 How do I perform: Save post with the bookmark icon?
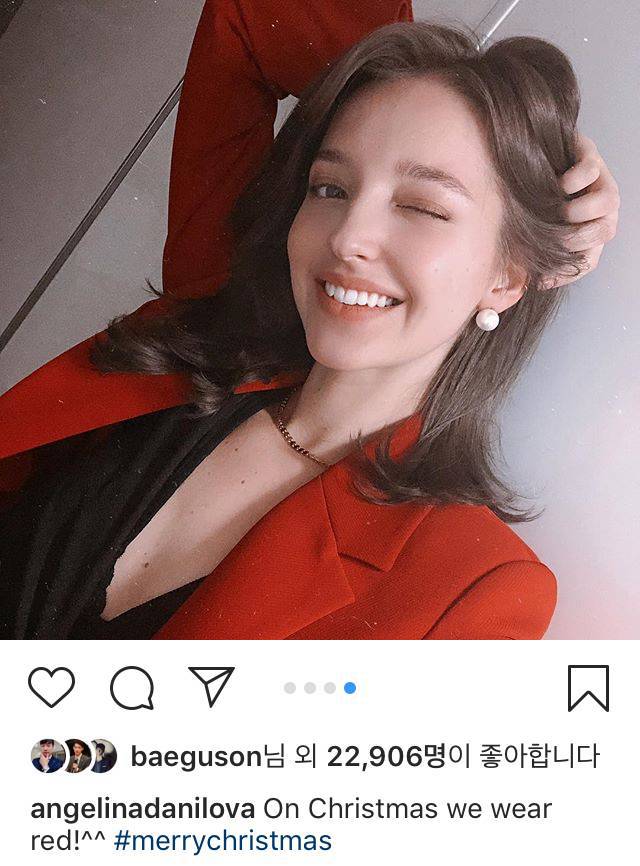pos(588,688)
